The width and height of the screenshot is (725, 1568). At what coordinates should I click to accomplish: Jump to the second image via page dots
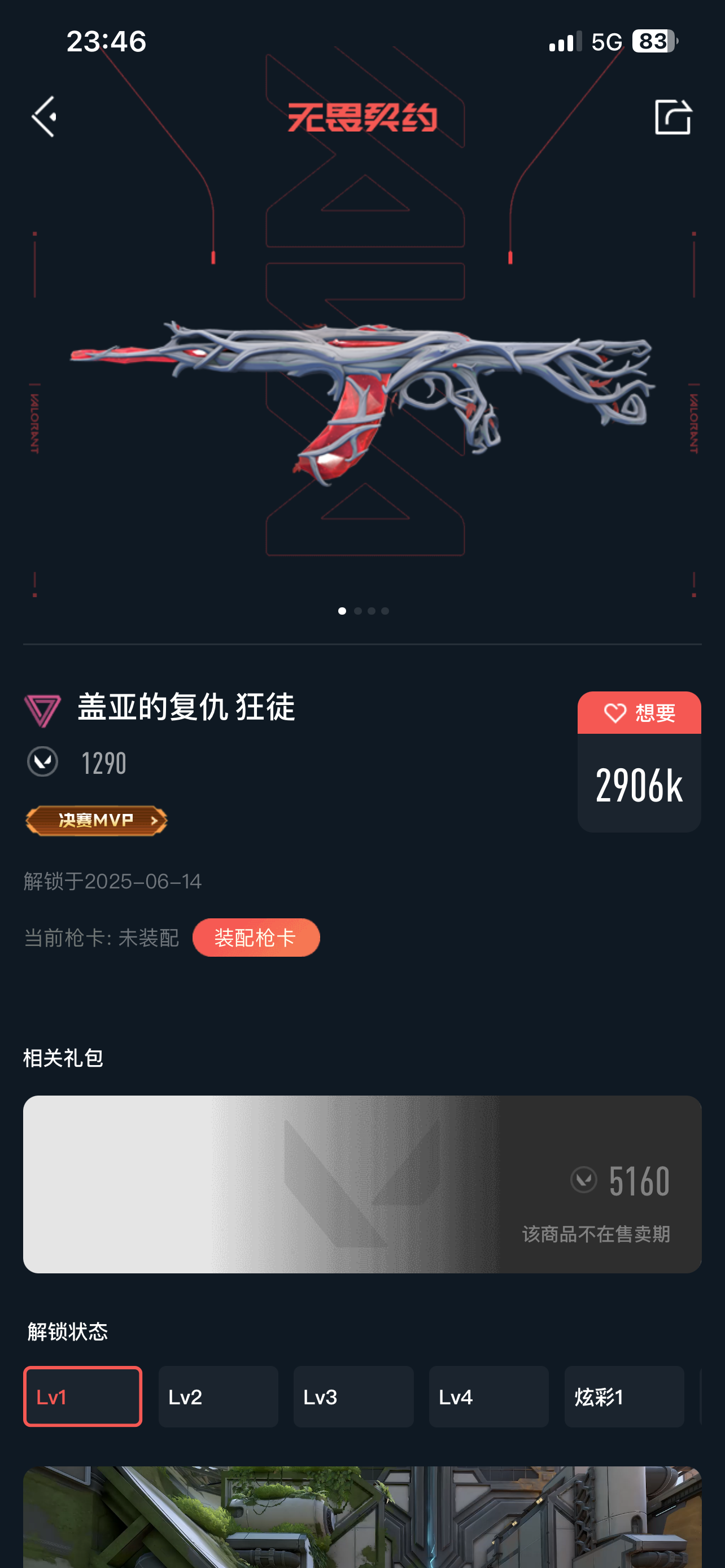pyautogui.click(x=357, y=611)
